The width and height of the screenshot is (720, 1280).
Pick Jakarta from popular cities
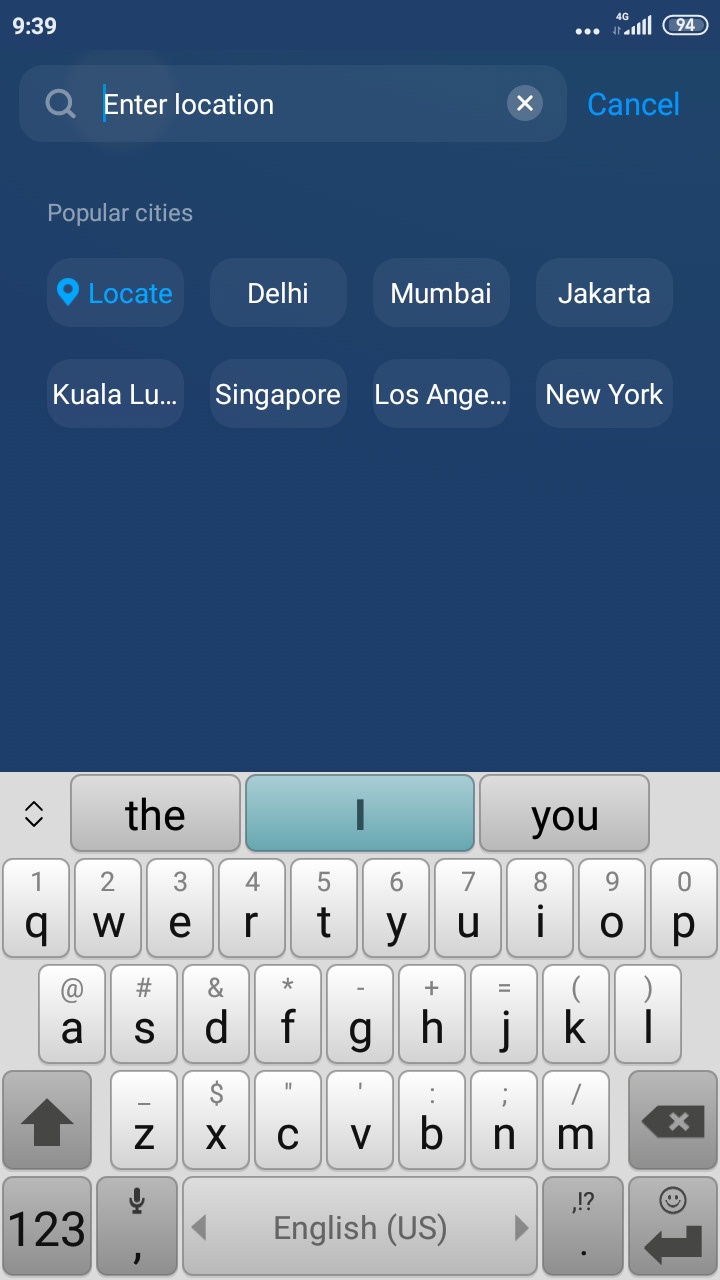[x=604, y=293]
